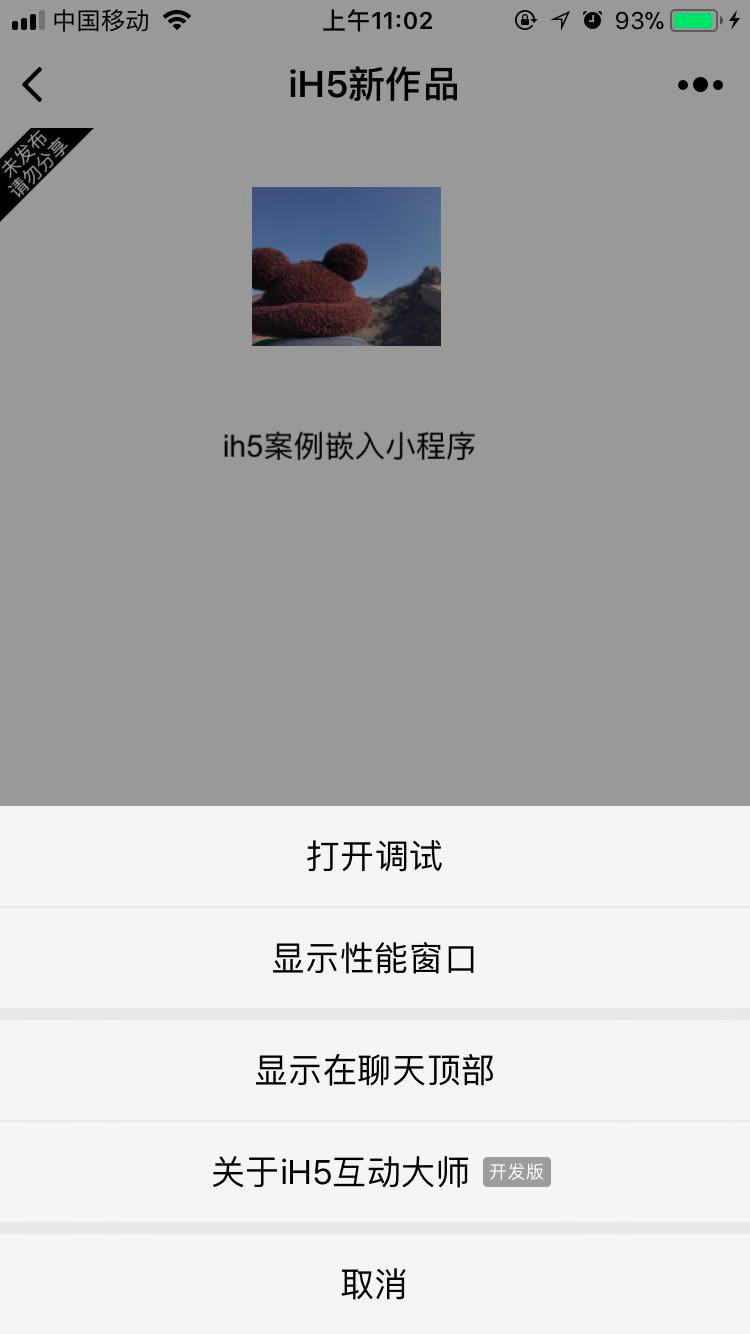Tap the orientation lock icon

point(524,19)
